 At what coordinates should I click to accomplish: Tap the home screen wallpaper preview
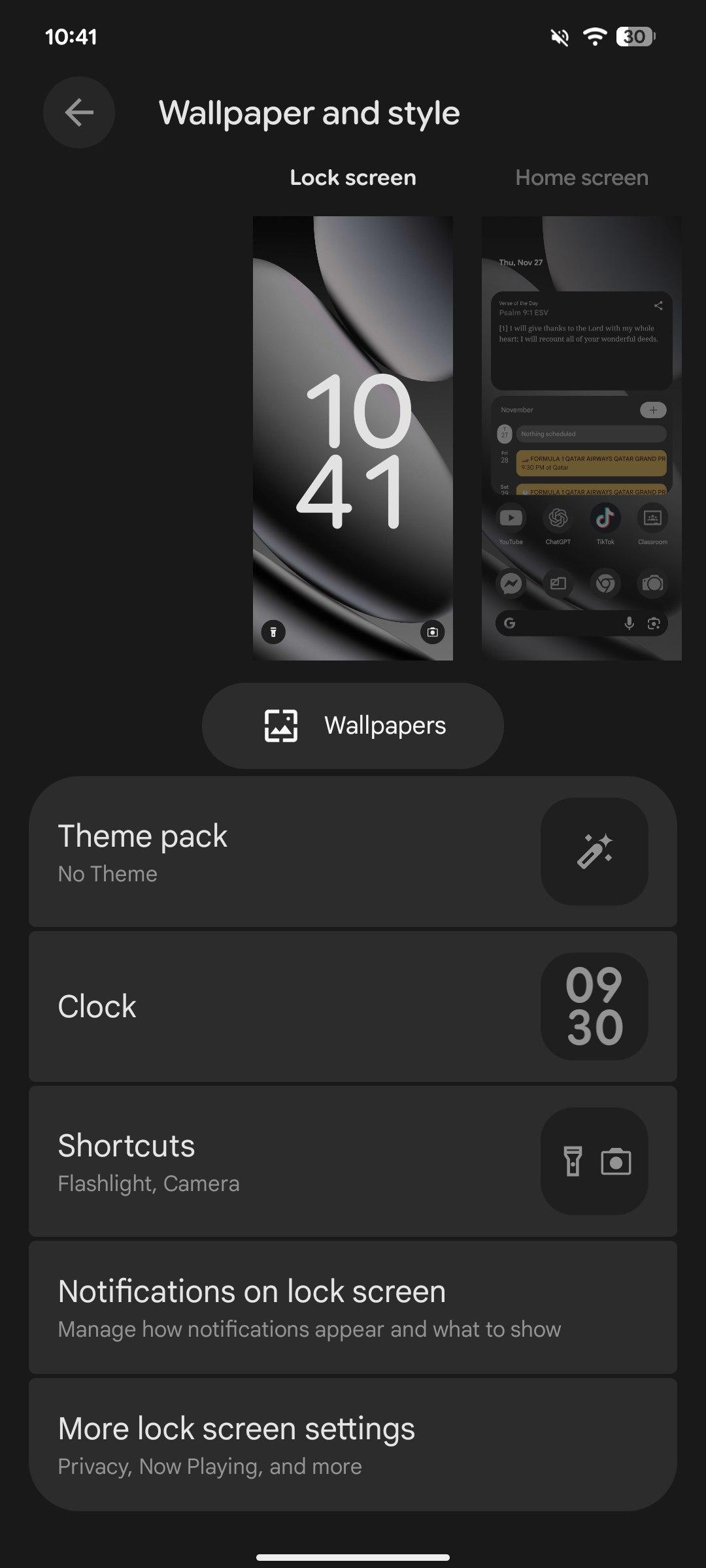[581, 438]
